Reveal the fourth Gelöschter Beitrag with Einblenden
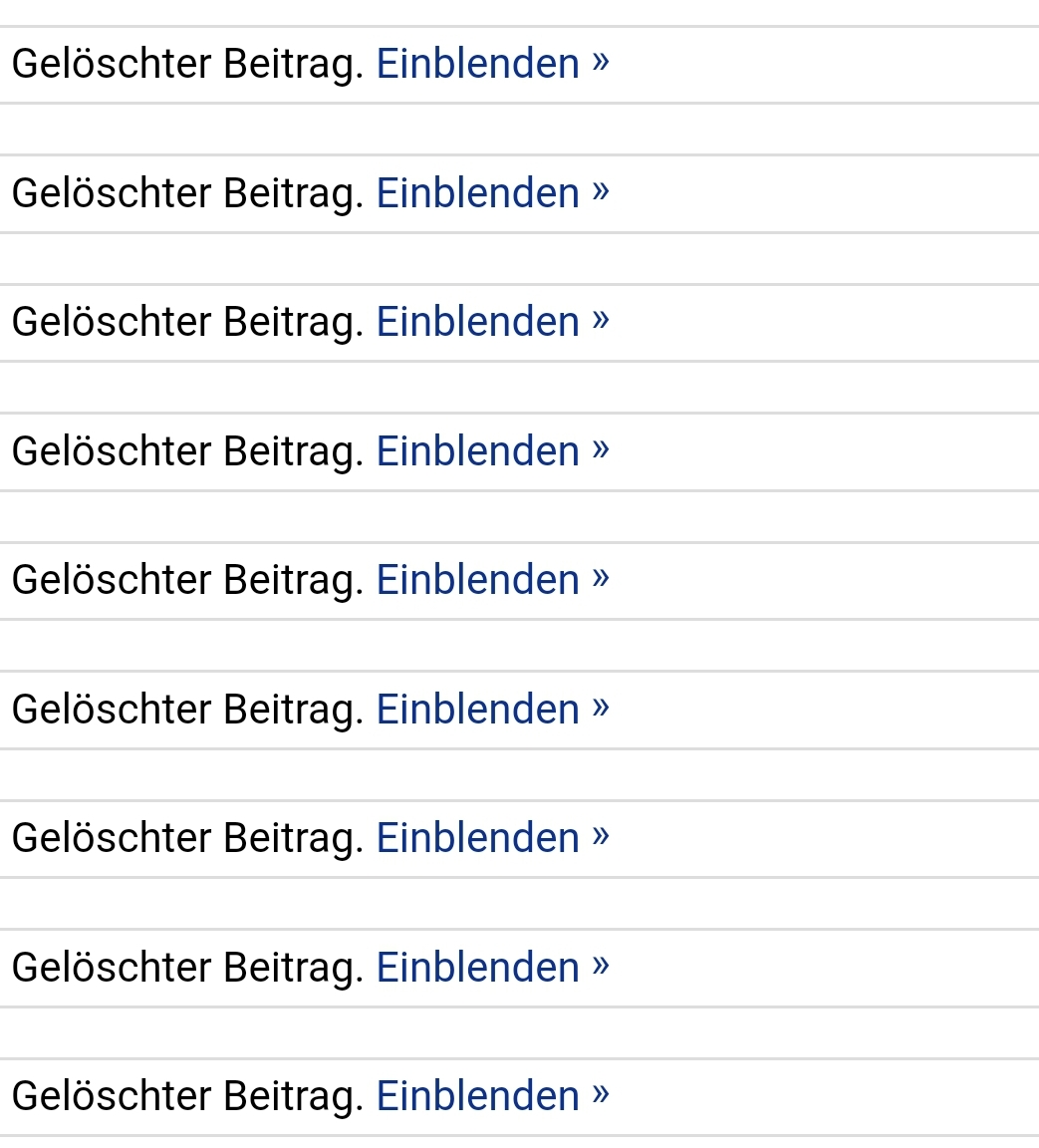Image resolution: width=1039 pixels, height=1148 pixels. click(492, 451)
